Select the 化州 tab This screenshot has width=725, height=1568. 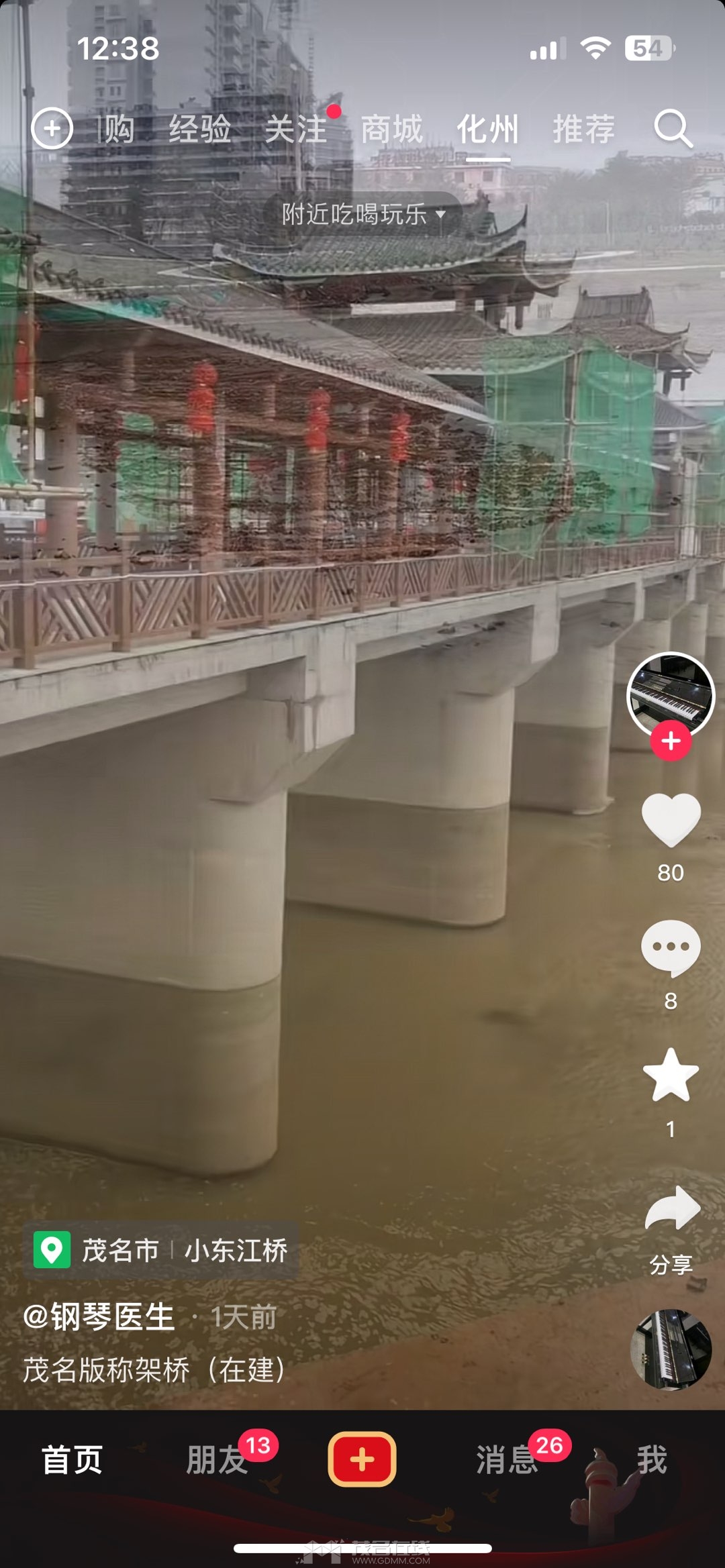pyautogui.click(x=487, y=129)
